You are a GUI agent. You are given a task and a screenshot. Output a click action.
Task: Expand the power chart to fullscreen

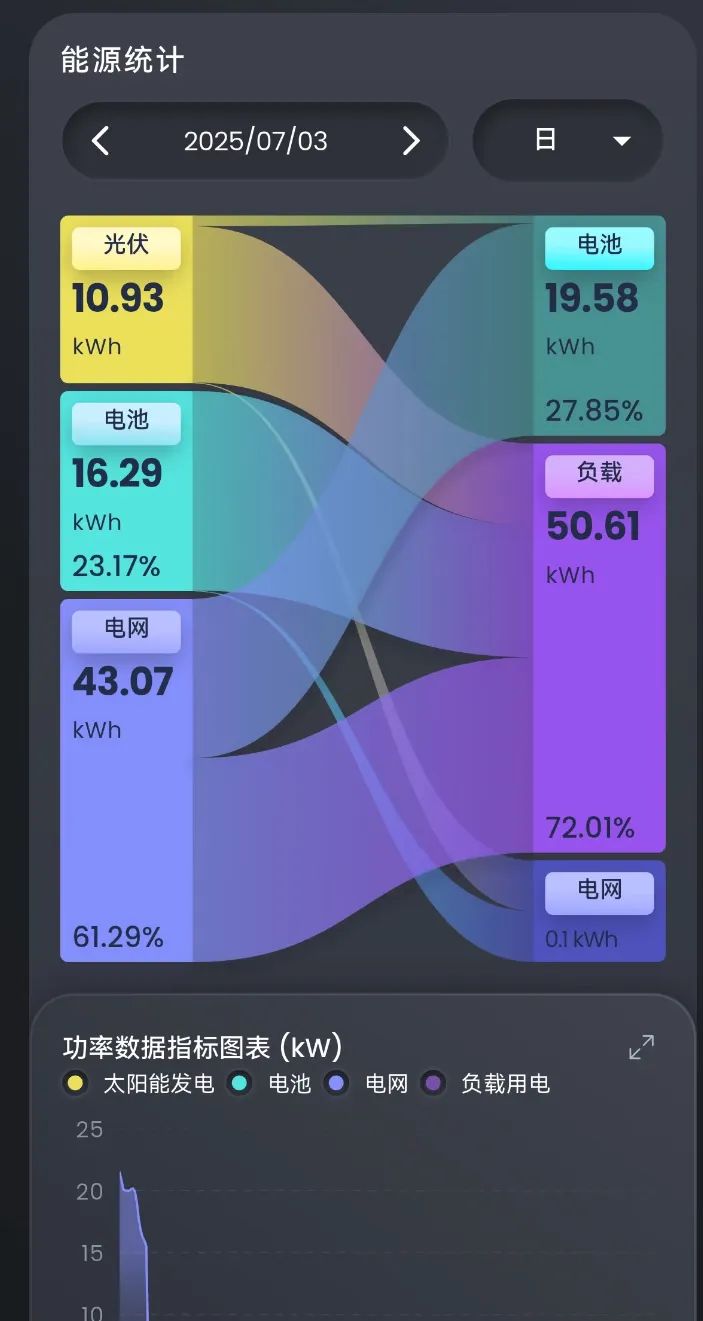(641, 1047)
